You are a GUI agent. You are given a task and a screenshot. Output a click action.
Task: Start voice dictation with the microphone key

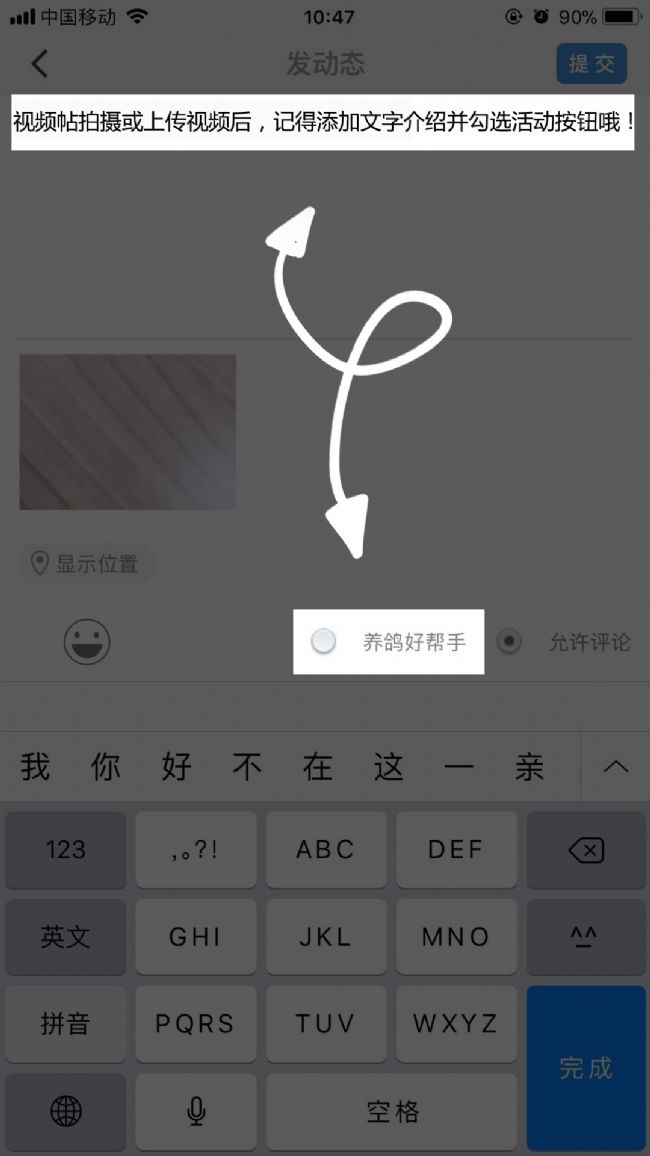[x=196, y=1111]
